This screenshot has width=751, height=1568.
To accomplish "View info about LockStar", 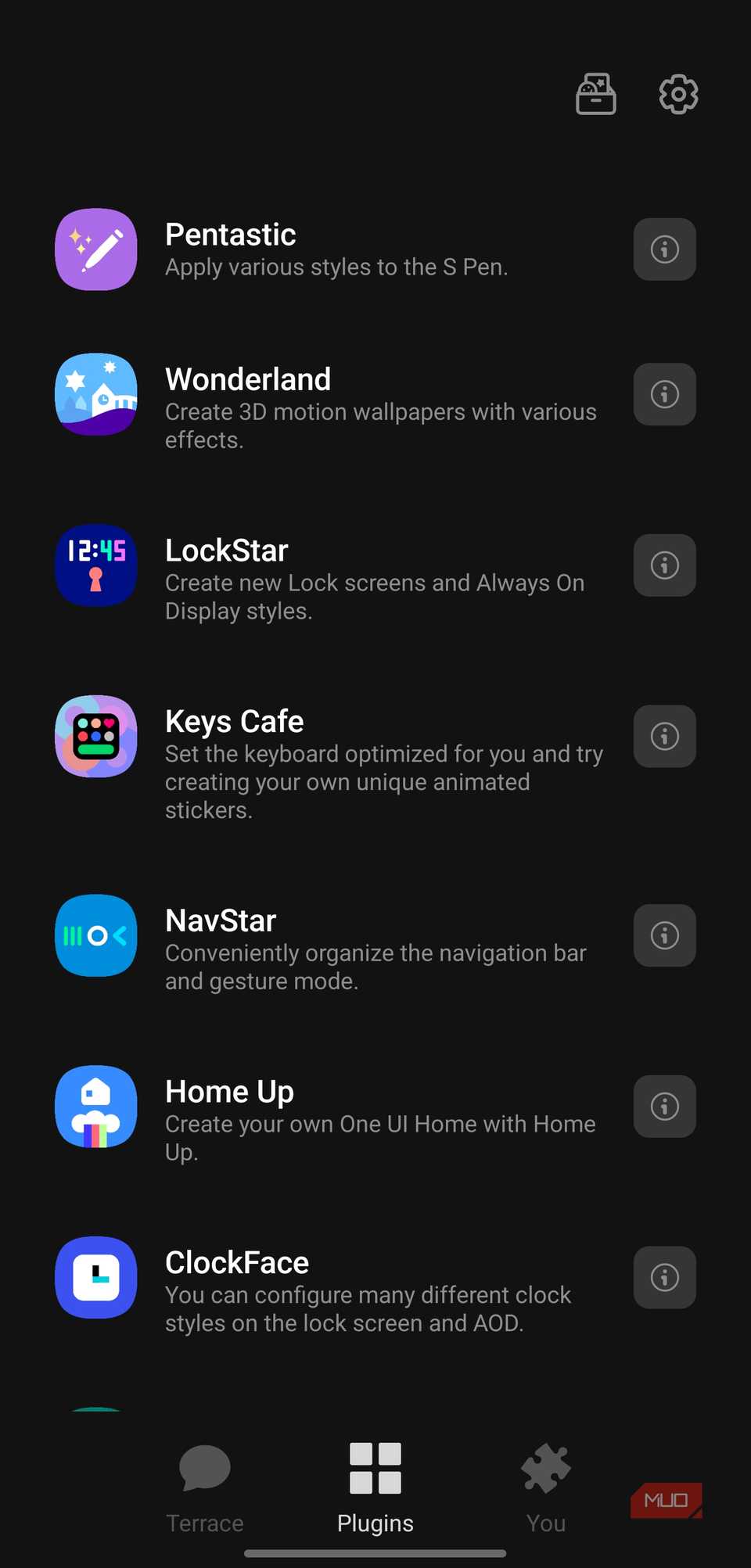I will pos(664,565).
